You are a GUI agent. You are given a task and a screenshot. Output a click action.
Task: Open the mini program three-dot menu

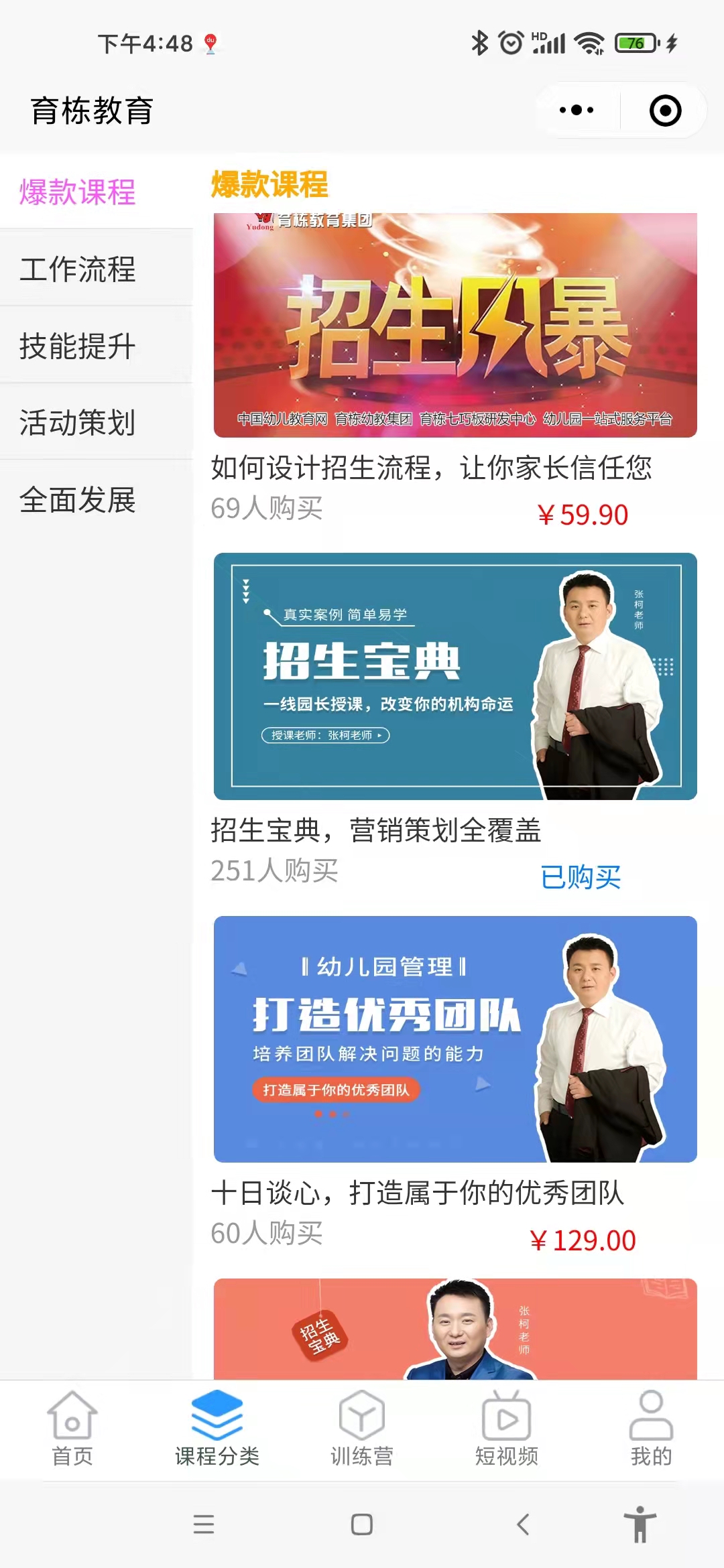577,111
